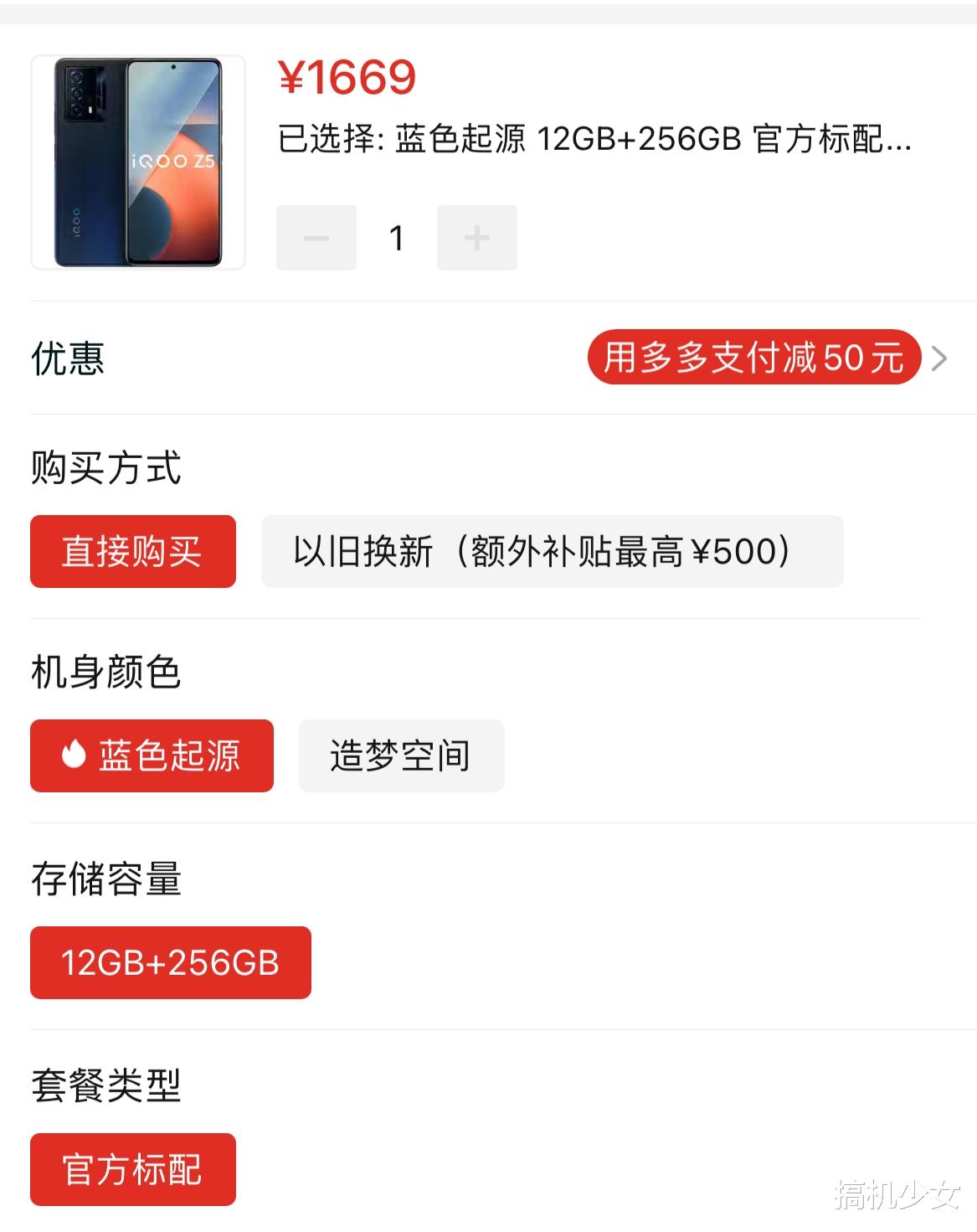Tap the 用多多支付减50元 coupon badge

click(752, 358)
